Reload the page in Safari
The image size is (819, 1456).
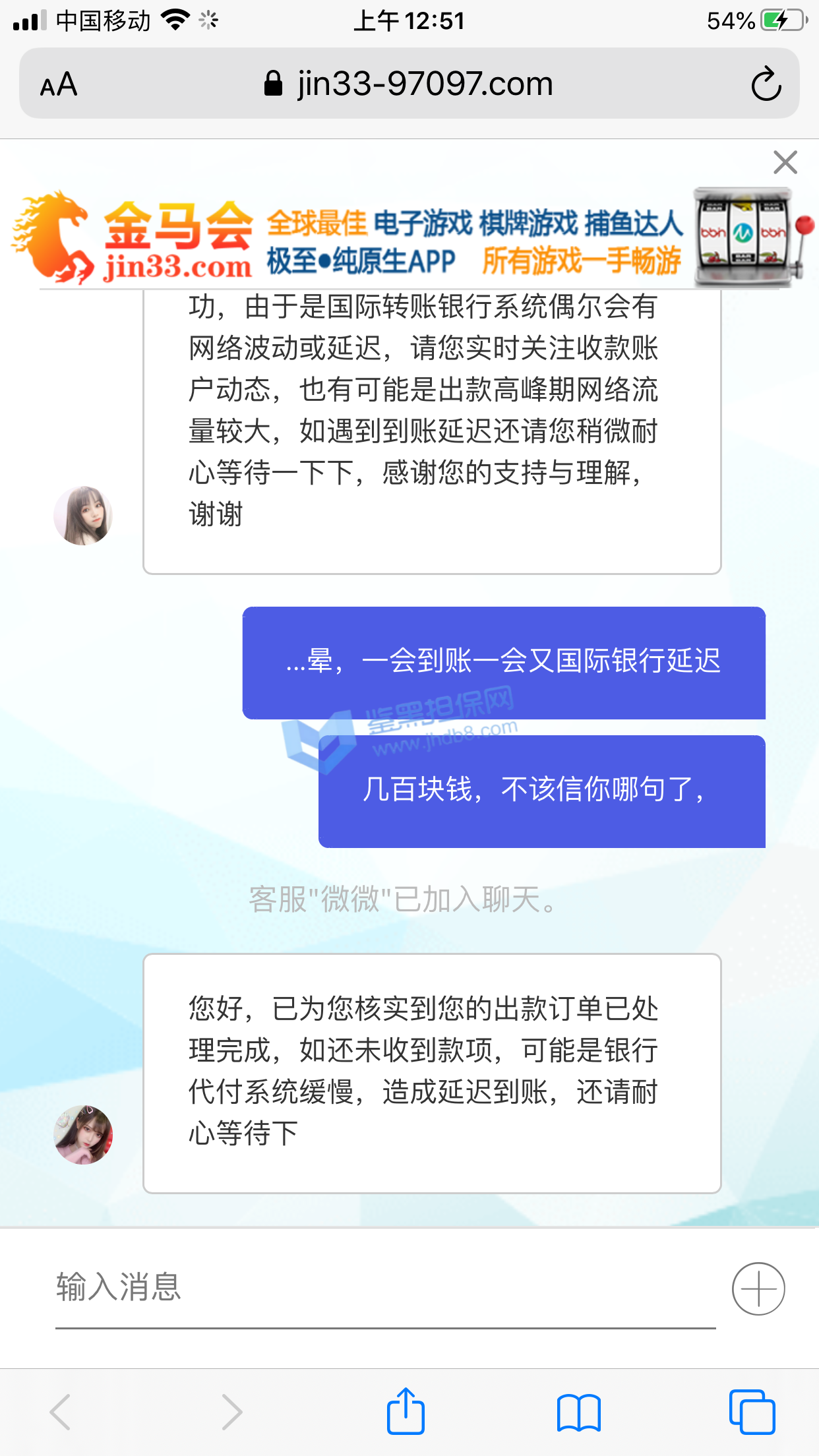click(766, 84)
